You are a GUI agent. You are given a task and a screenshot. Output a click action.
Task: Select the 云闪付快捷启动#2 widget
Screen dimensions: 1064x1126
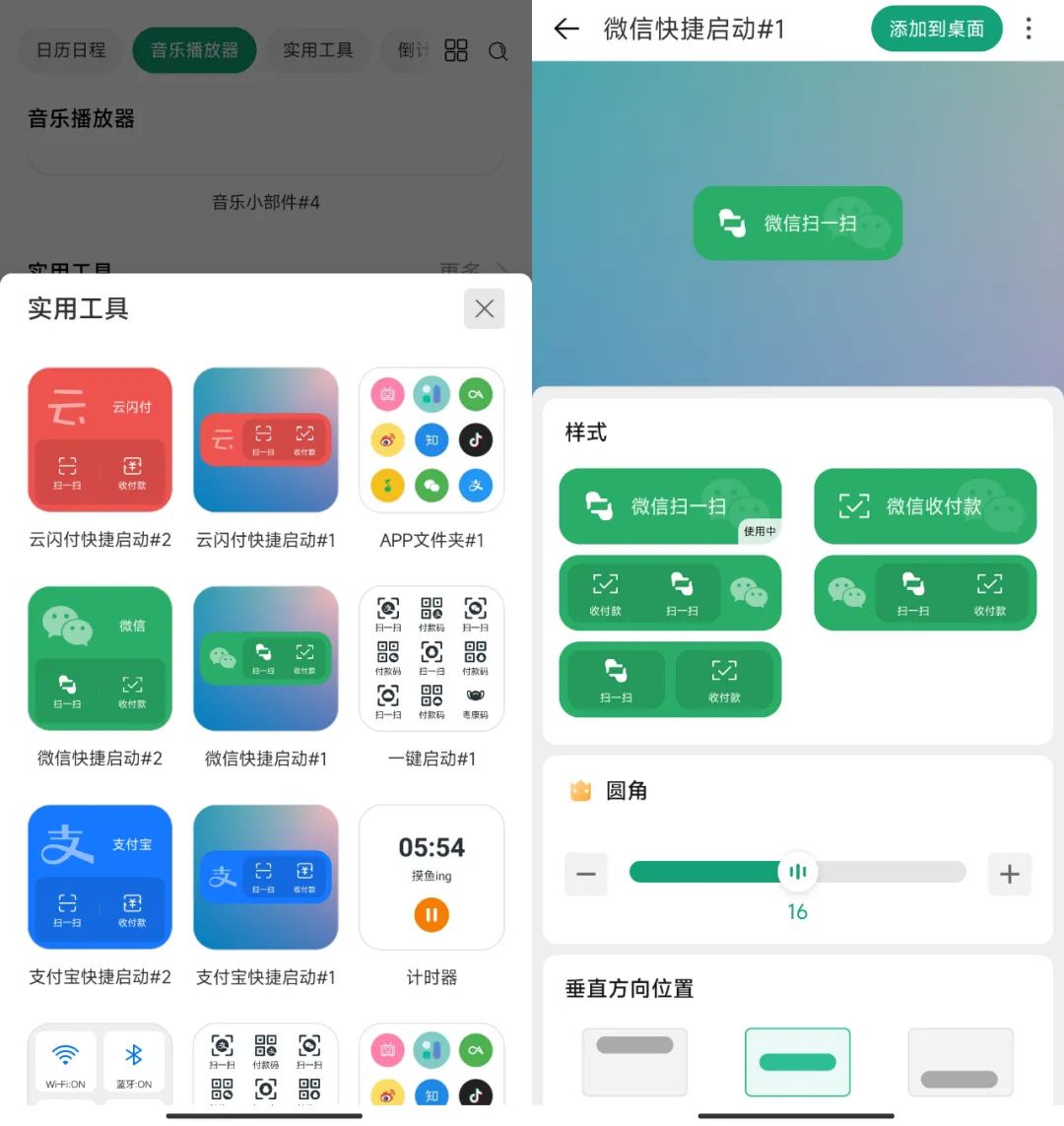[x=100, y=439]
